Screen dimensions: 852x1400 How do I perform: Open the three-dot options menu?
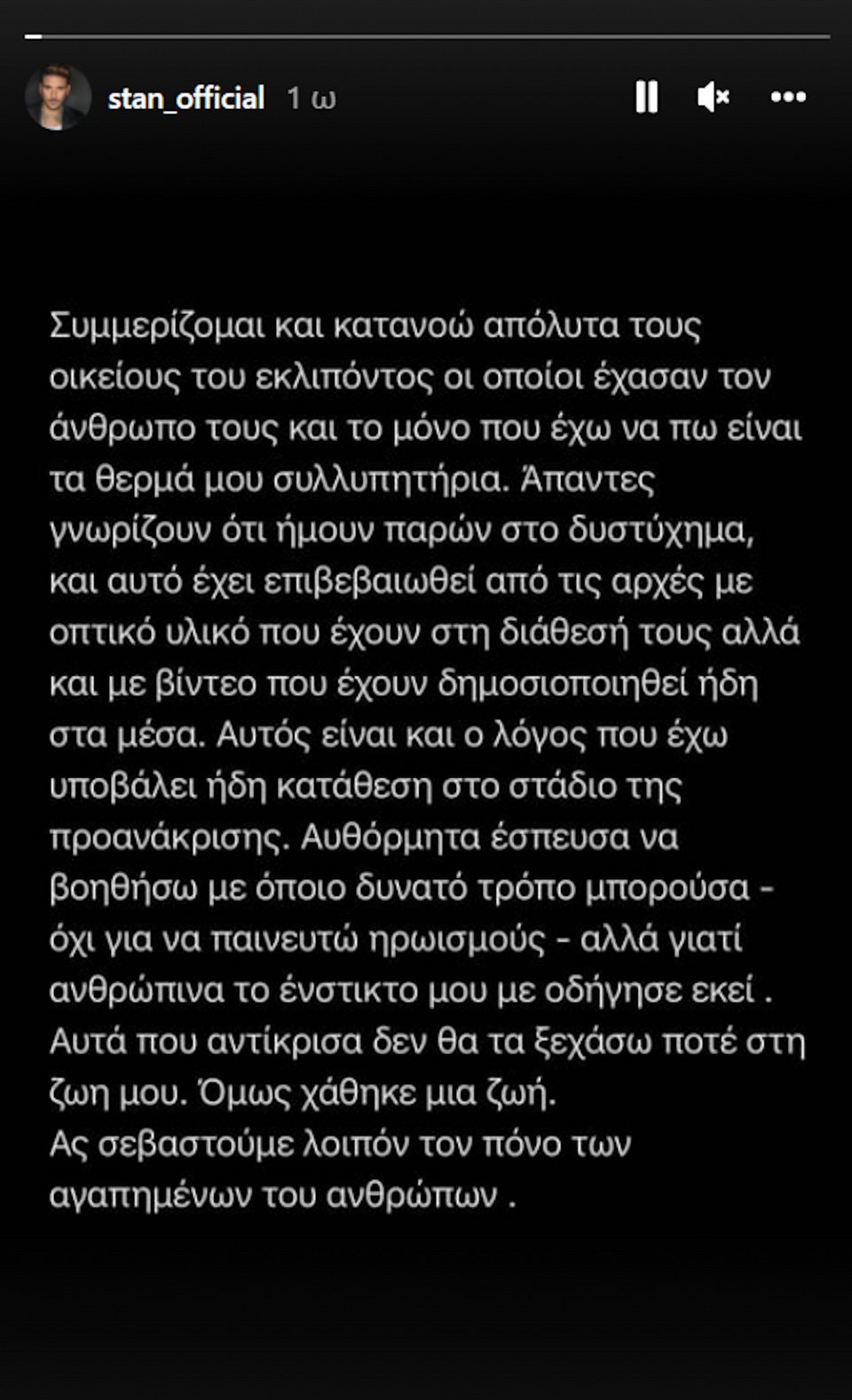788,97
